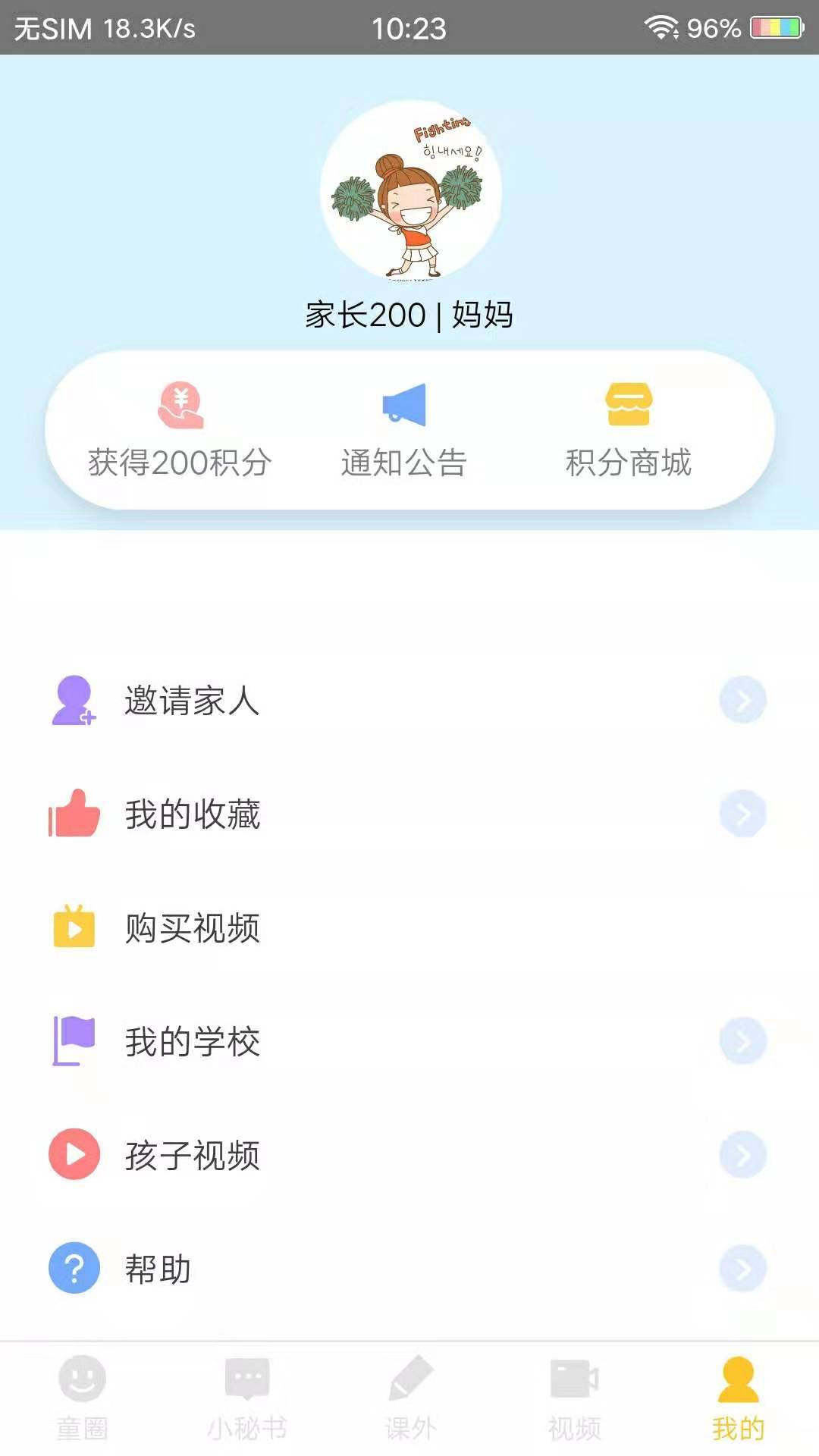819x1456 pixels.
Task: View 通知公告 announcements
Action: tap(403, 431)
